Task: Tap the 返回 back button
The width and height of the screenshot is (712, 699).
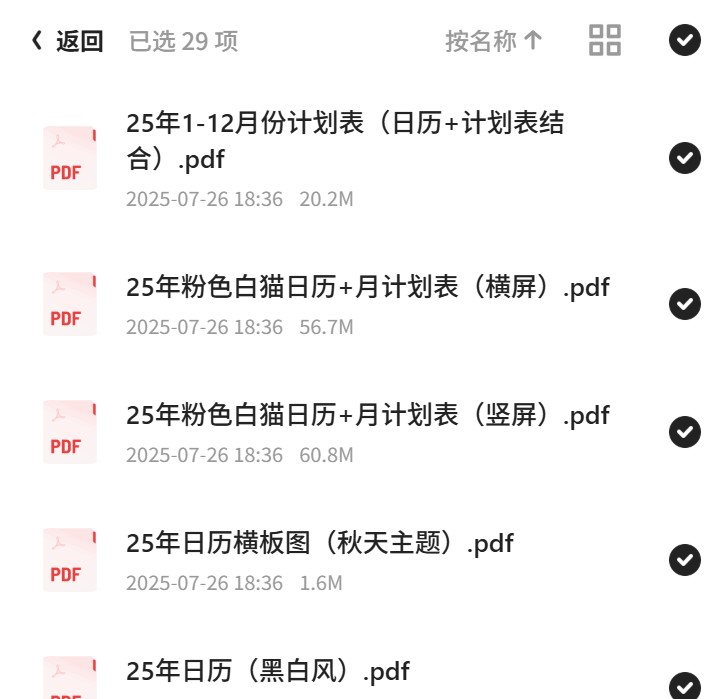Action: point(67,41)
